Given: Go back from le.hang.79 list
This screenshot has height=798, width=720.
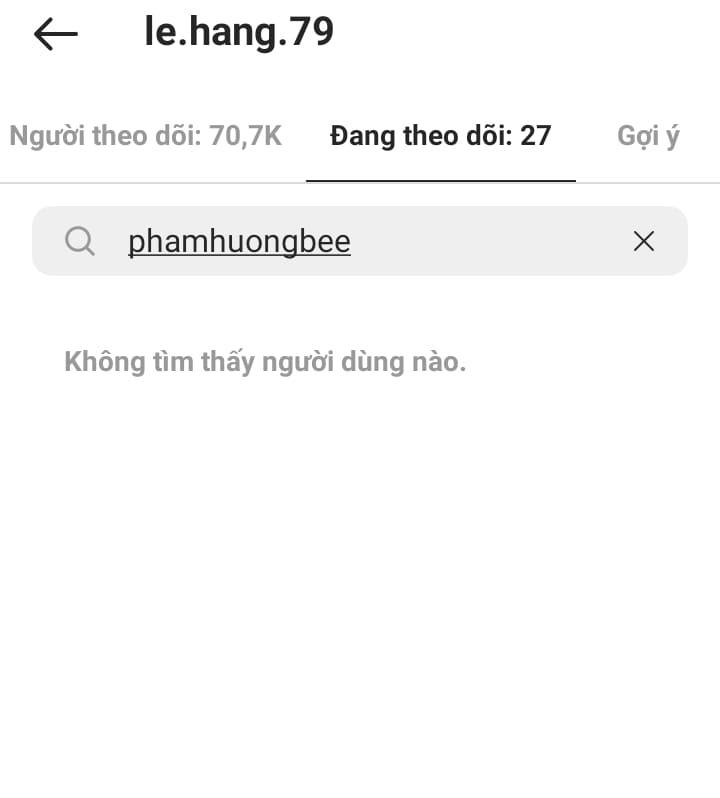Looking at the screenshot, I should 55,34.
